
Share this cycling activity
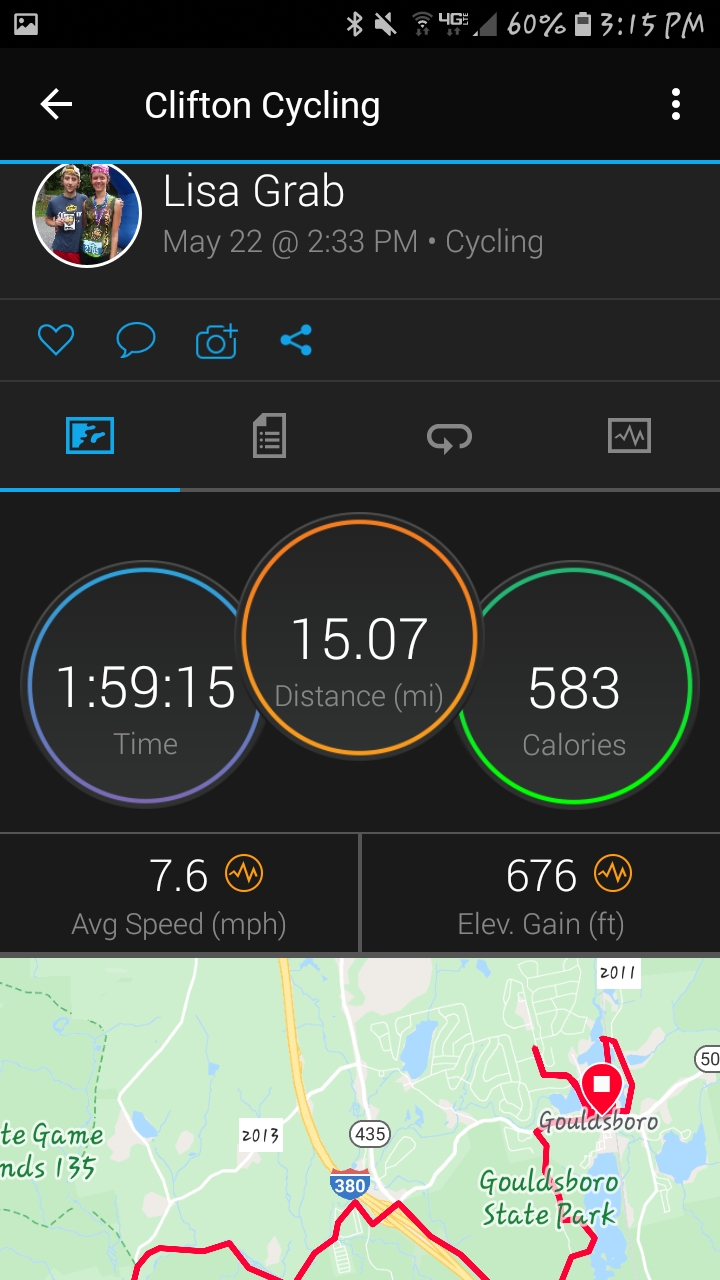296,341
